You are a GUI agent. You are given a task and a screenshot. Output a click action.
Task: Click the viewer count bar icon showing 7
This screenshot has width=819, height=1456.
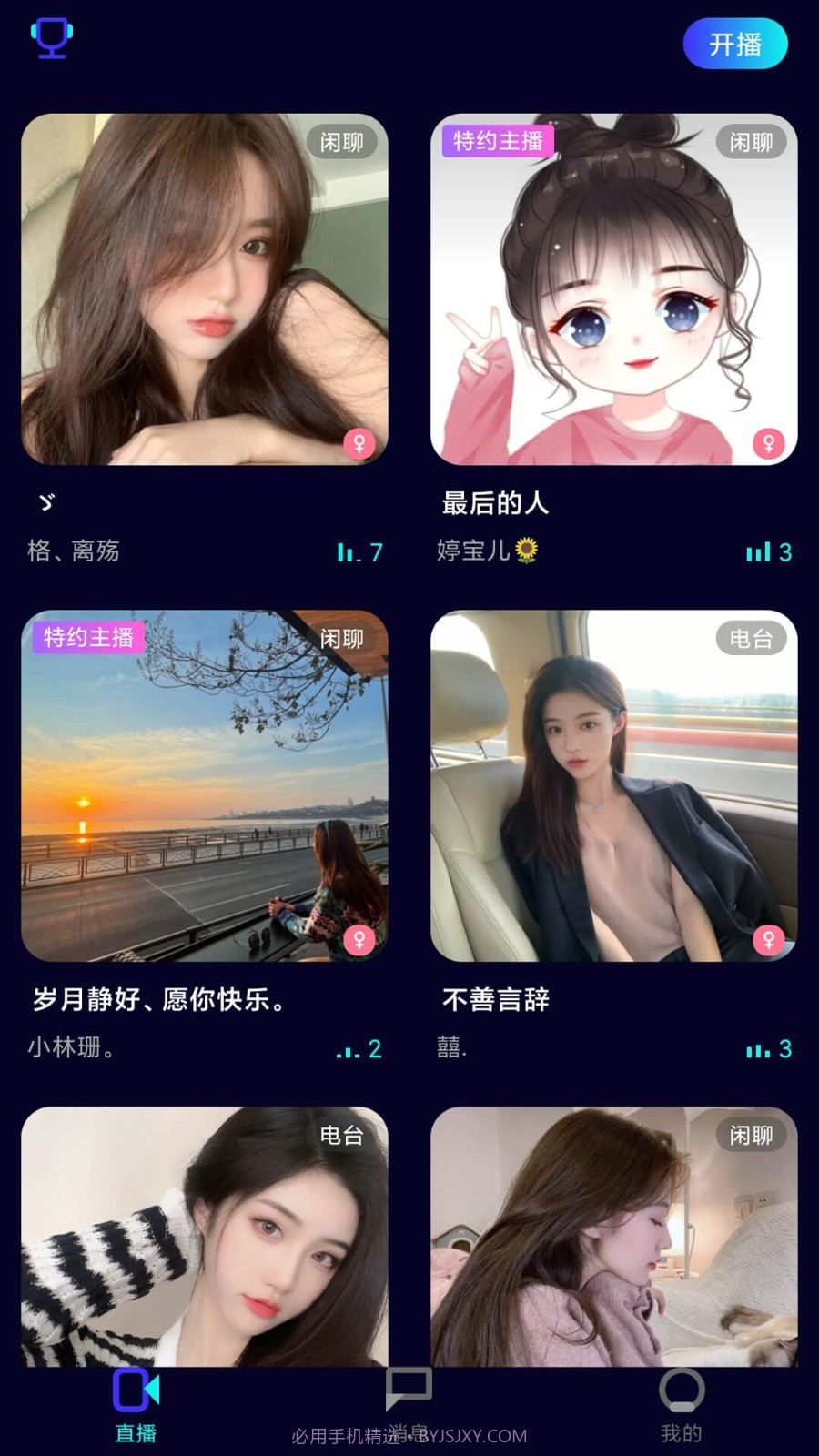pos(350,551)
